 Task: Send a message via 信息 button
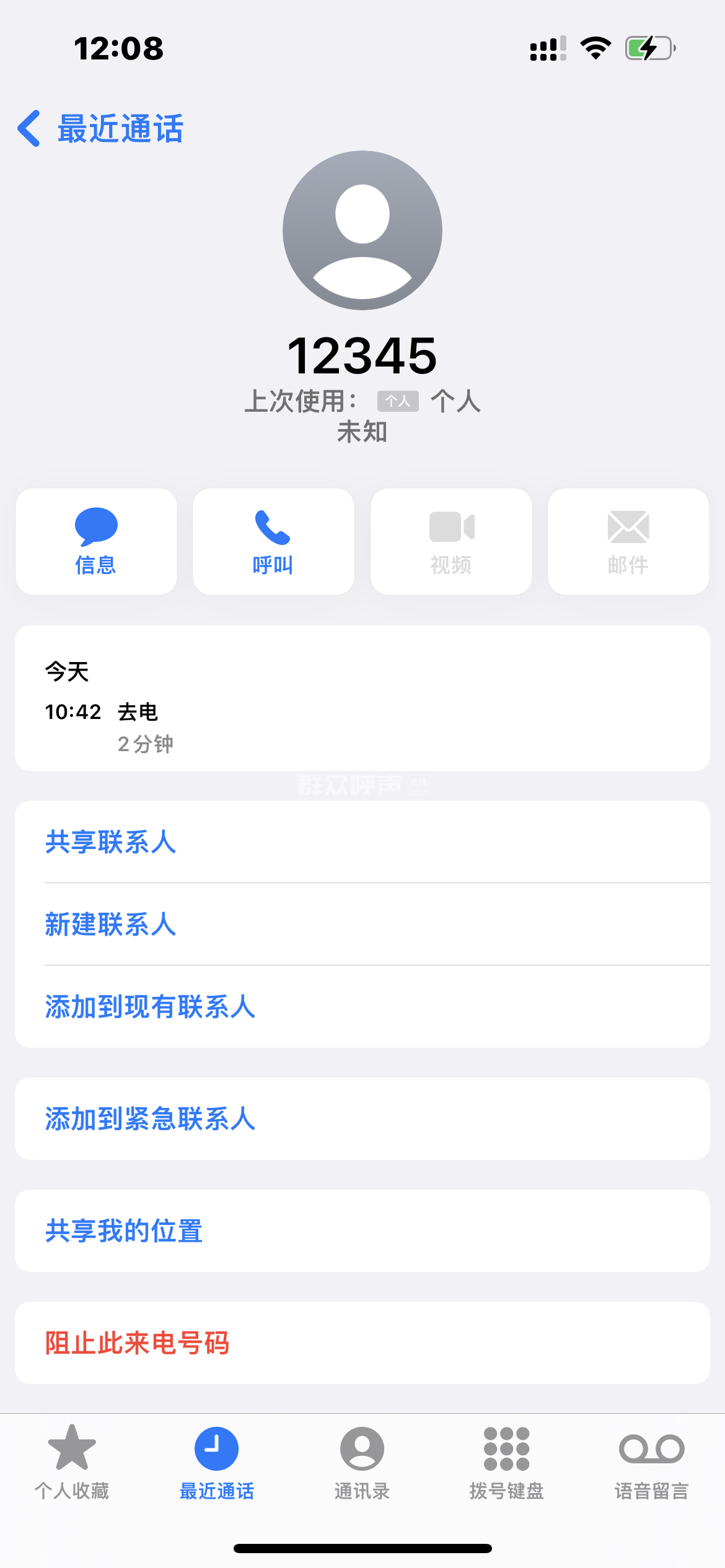[x=96, y=541]
